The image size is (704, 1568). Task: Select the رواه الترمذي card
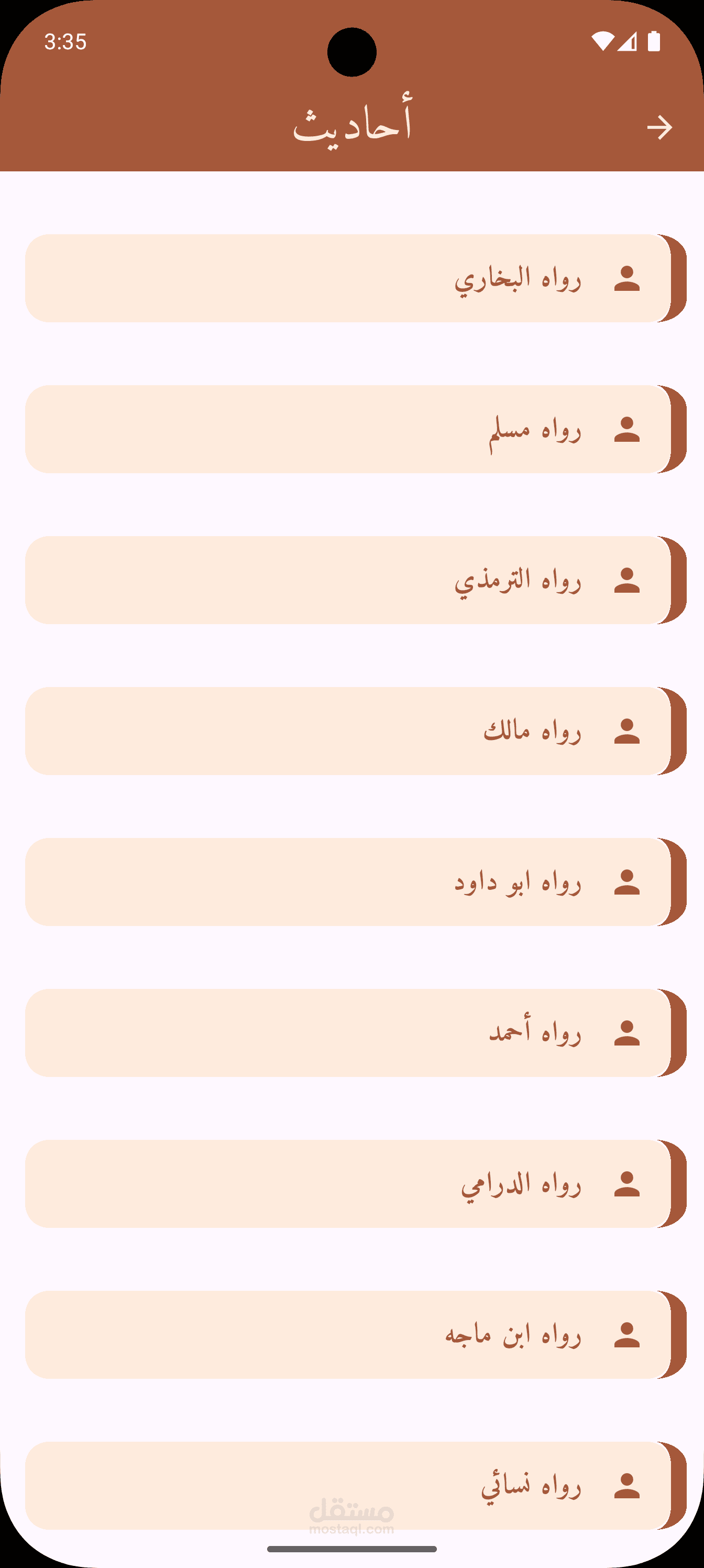coord(355,580)
